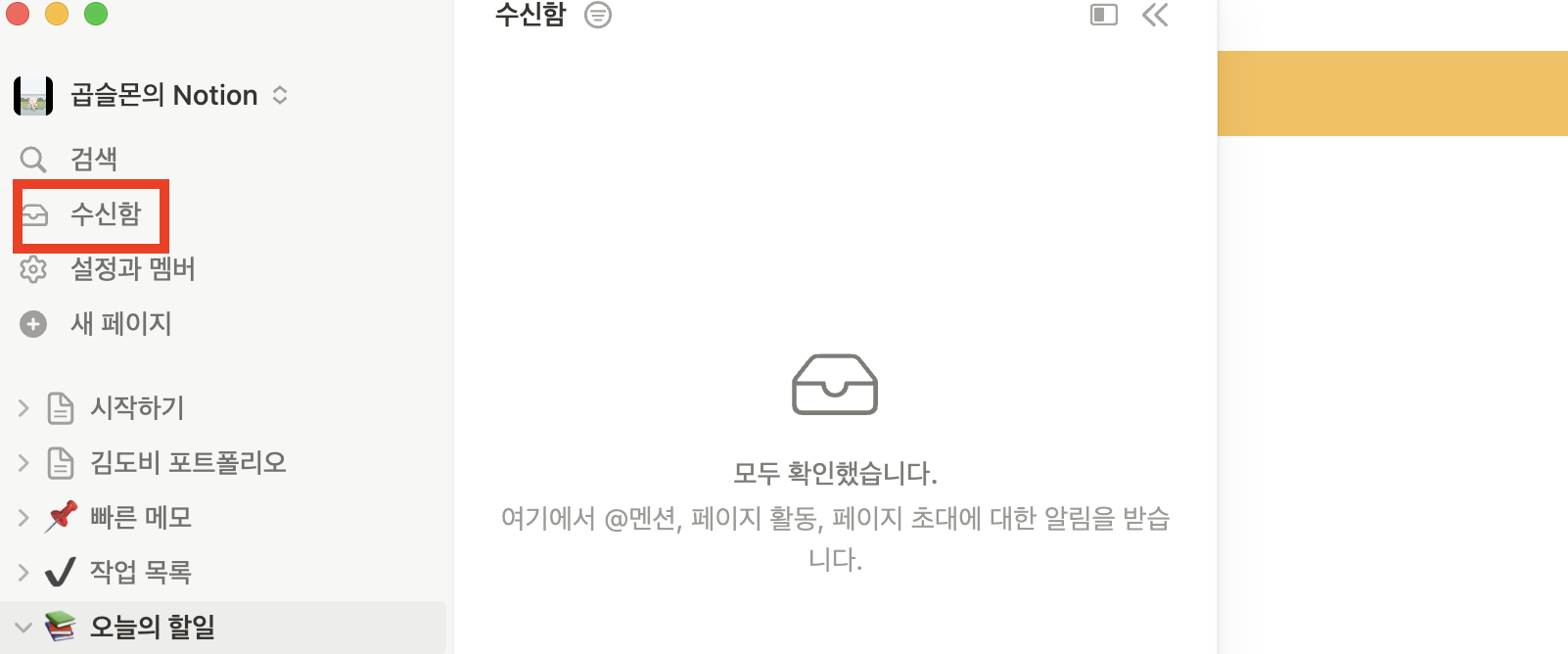
Task: Open the 김도비 포트폴리오 page
Action: 188,462
